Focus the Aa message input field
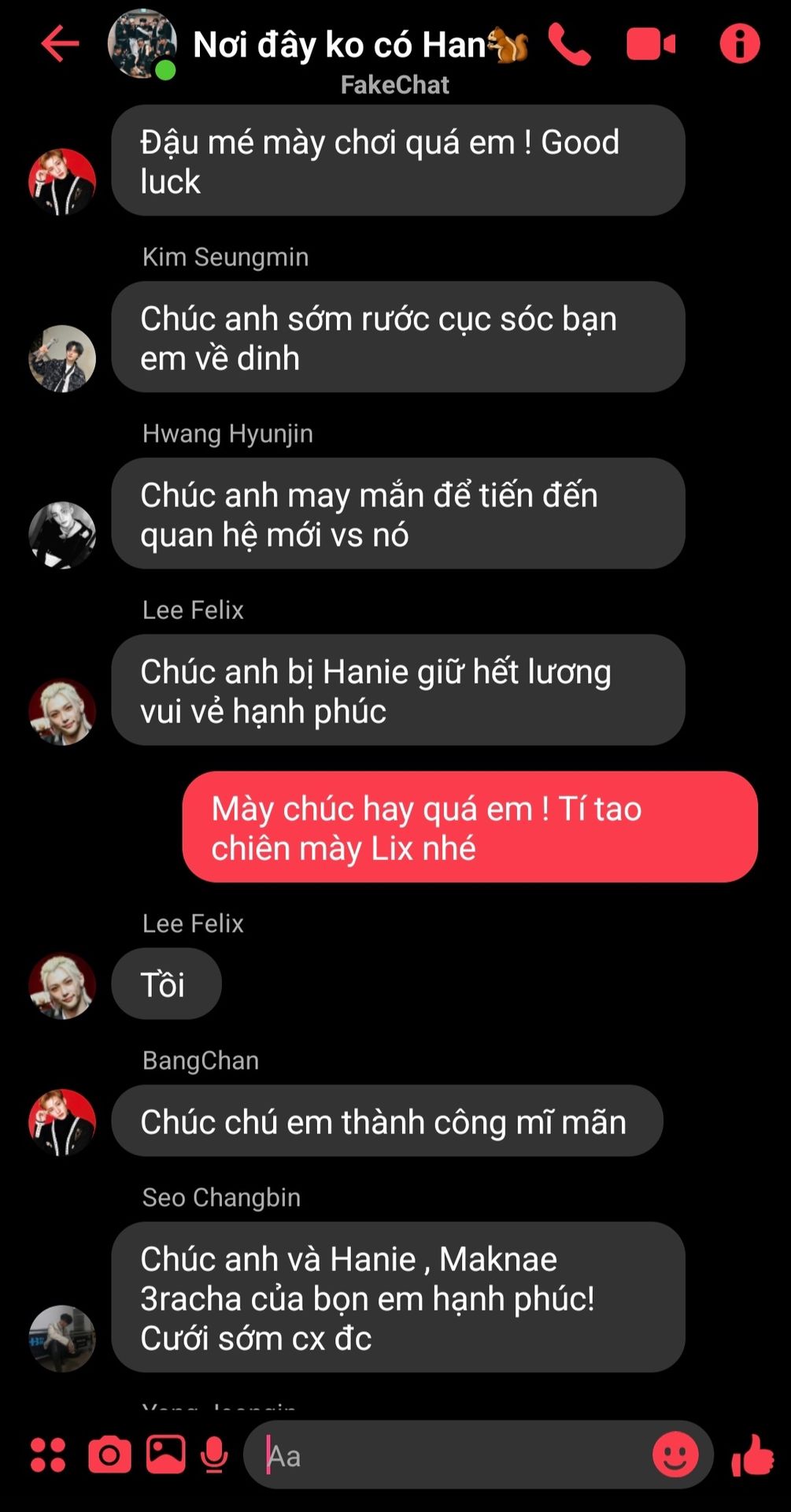Screen dimensions: 791x1512 (x=449, y=1455)
